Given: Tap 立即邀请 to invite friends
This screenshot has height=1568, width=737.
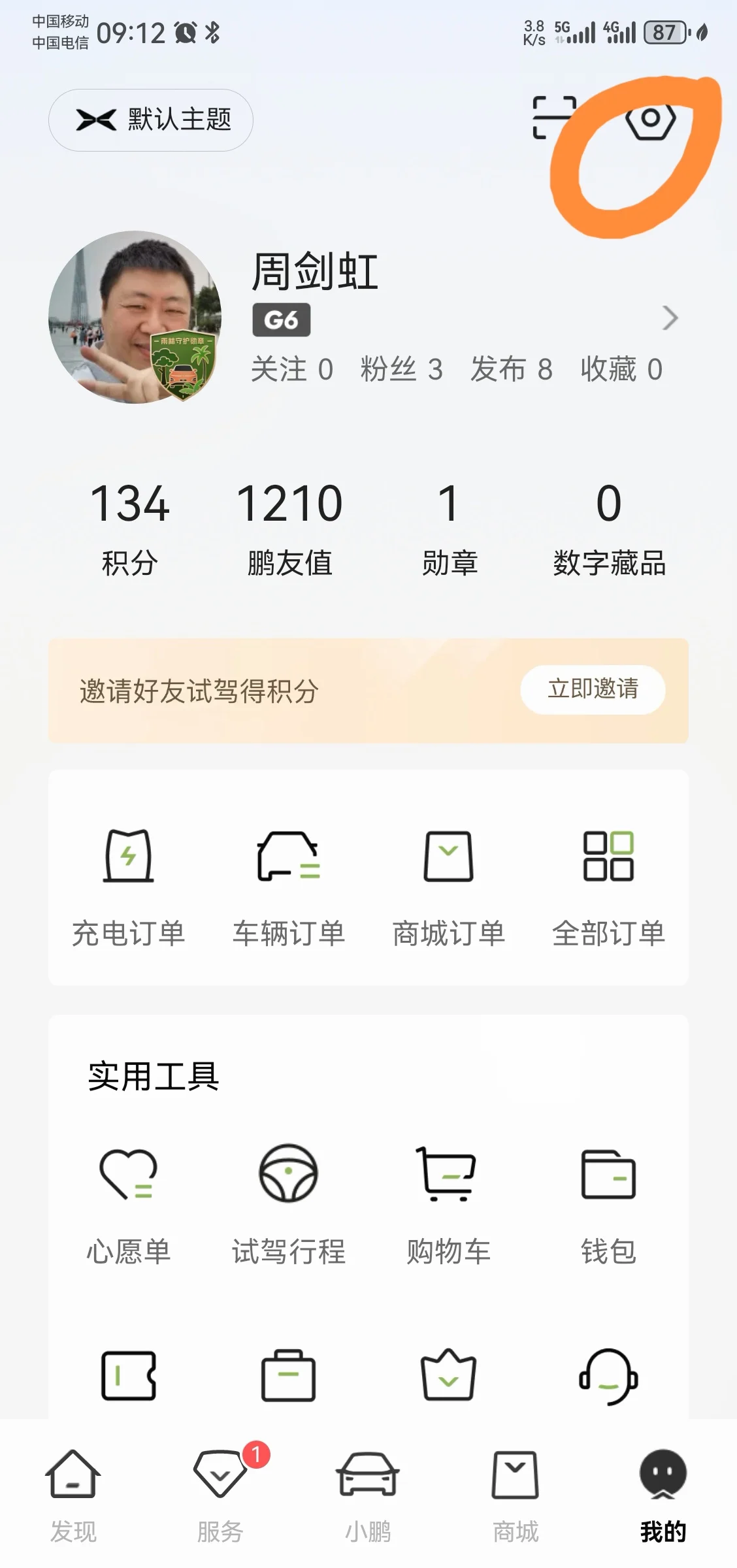Looking at the screenshot, I should pyautogui.click(x=593, y=689).
